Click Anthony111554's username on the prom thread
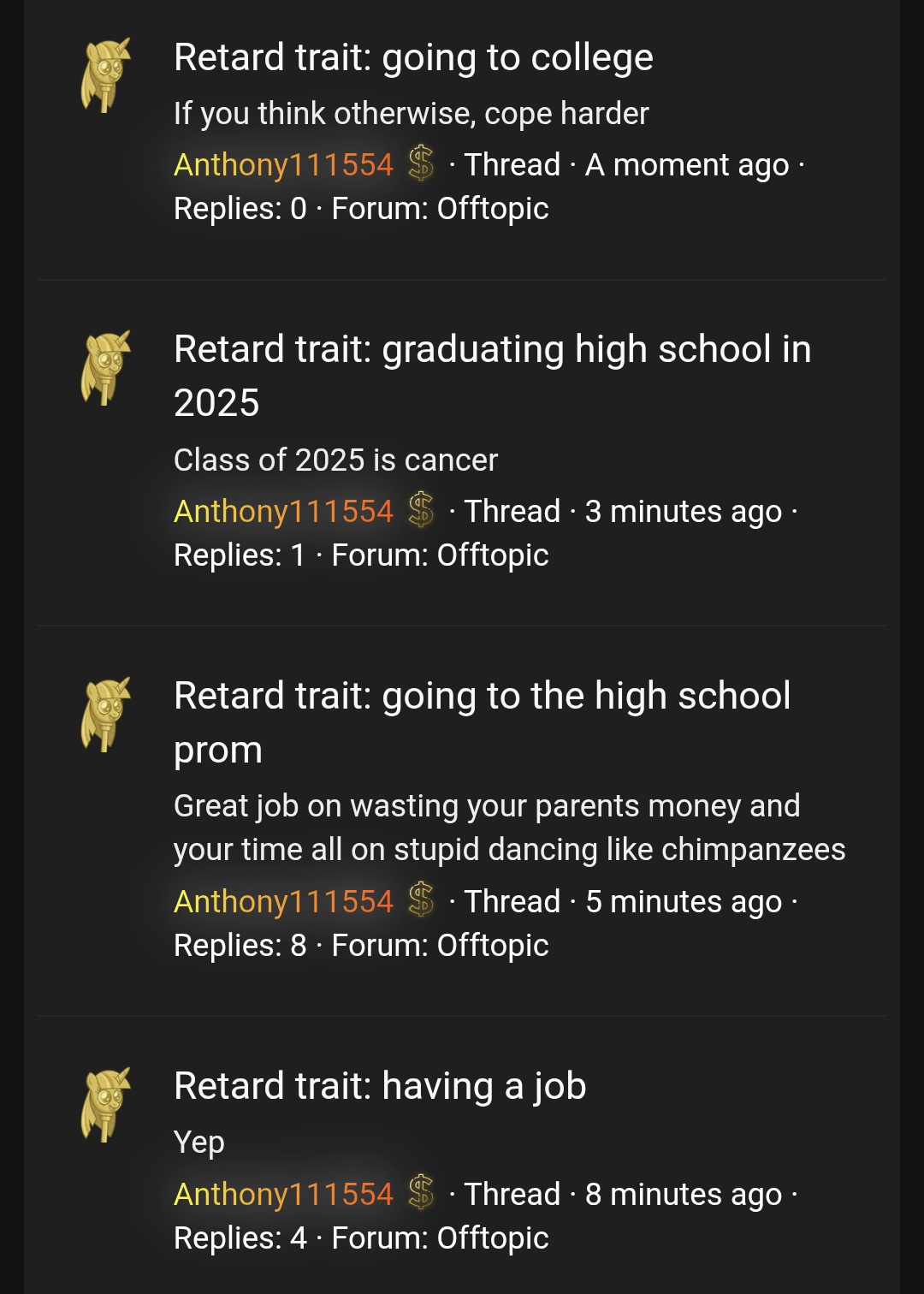Screen dimensions: 924x1294 tap(282, 901)
